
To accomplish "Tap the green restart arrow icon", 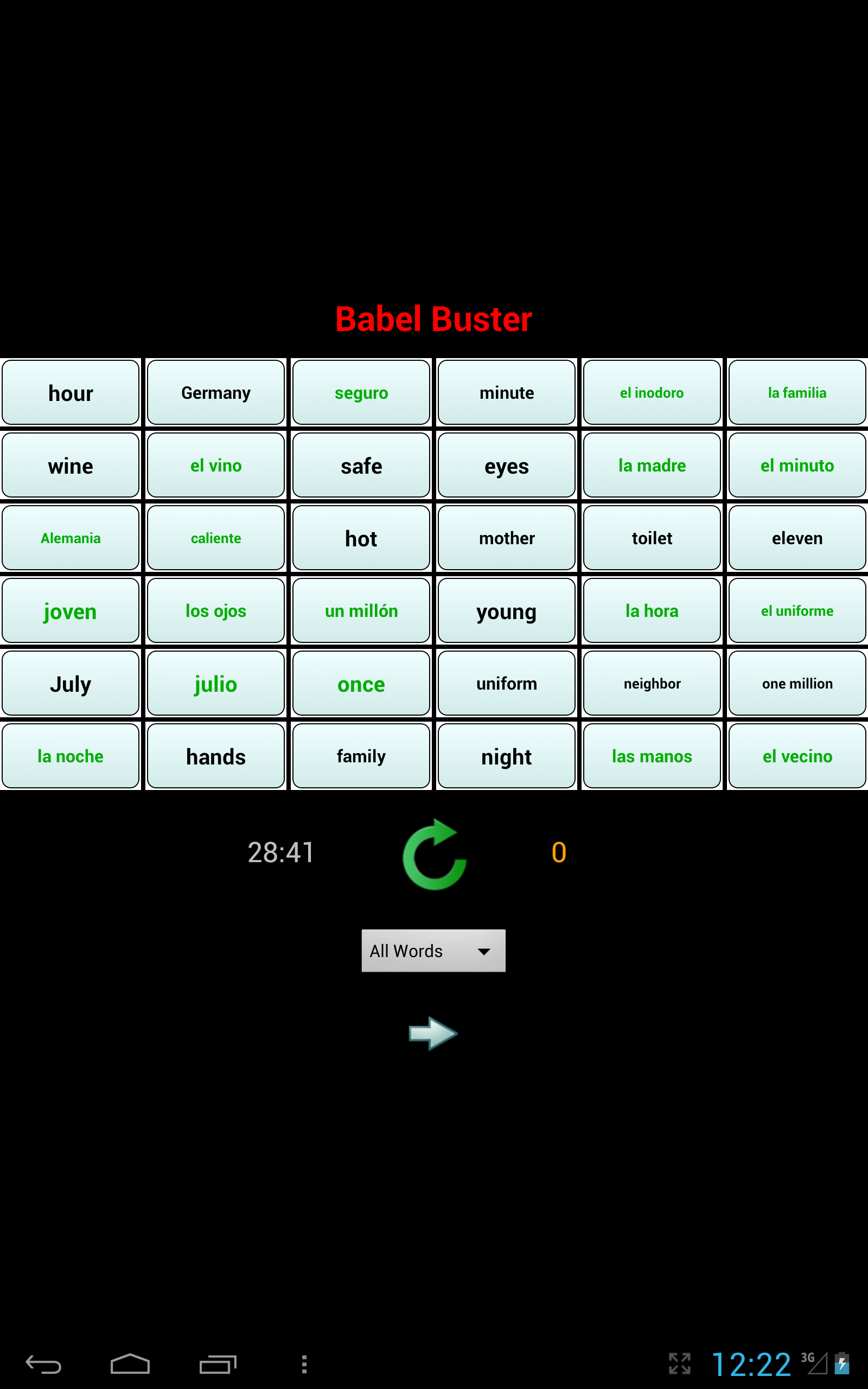I will pyautogui.click(x=434, y=855).
